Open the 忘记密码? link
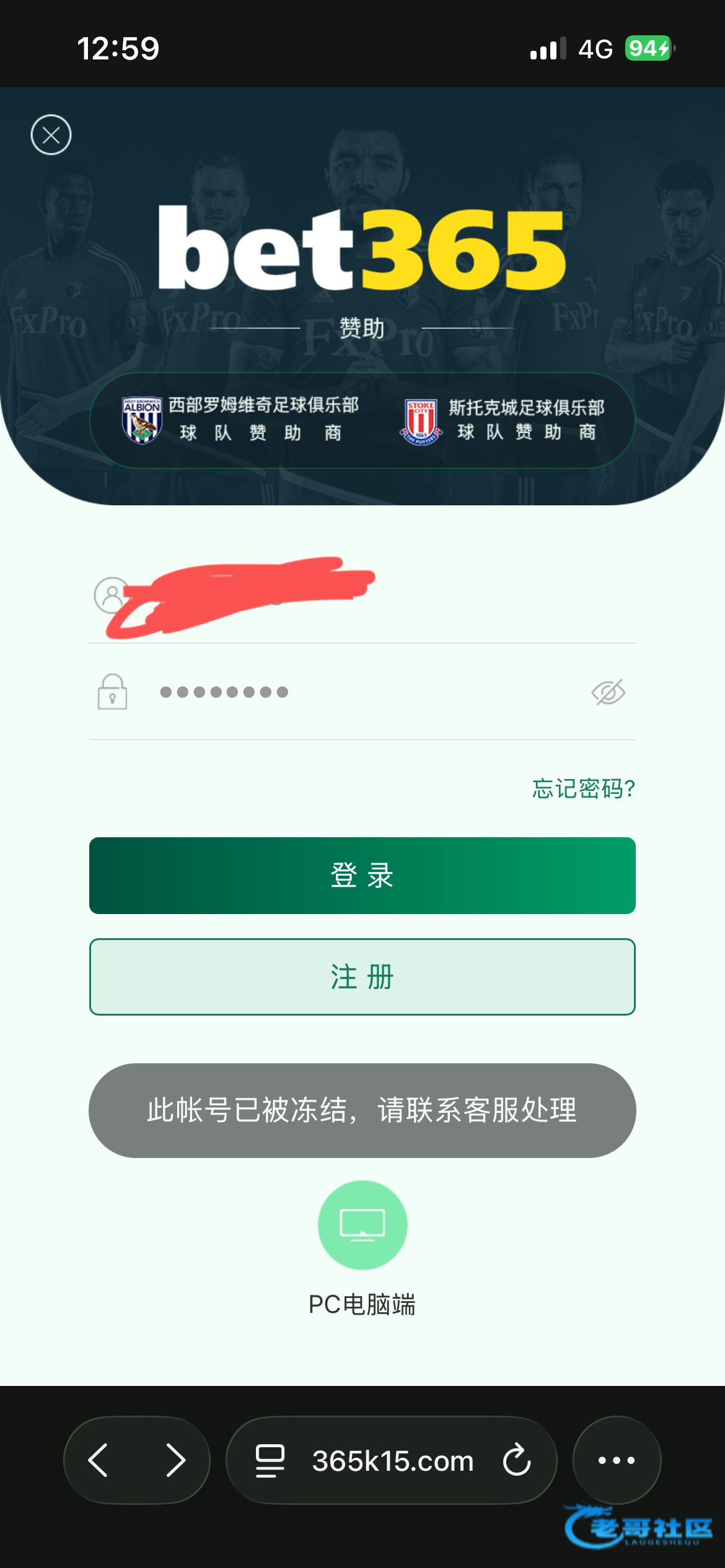The height and width of the screenshot is (1568, 725). coord(583,788)
